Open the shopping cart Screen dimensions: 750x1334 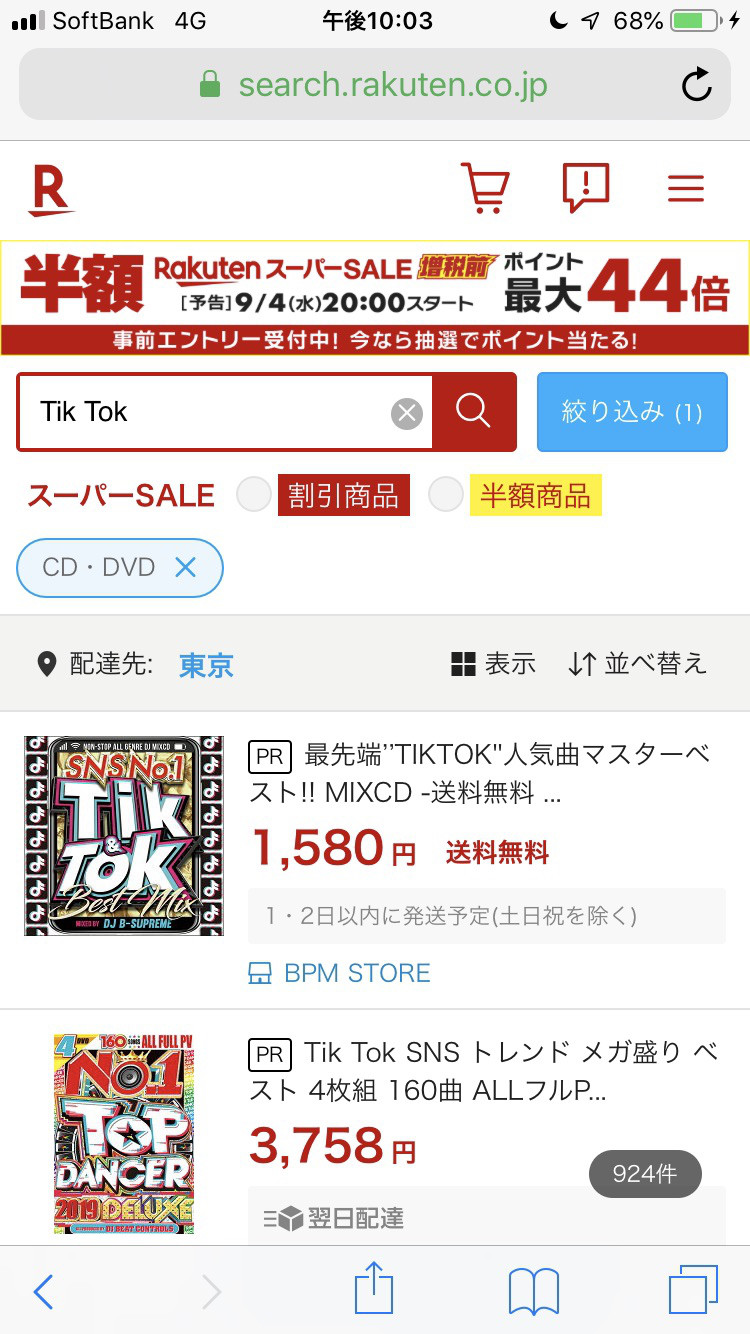click(485, 187)
